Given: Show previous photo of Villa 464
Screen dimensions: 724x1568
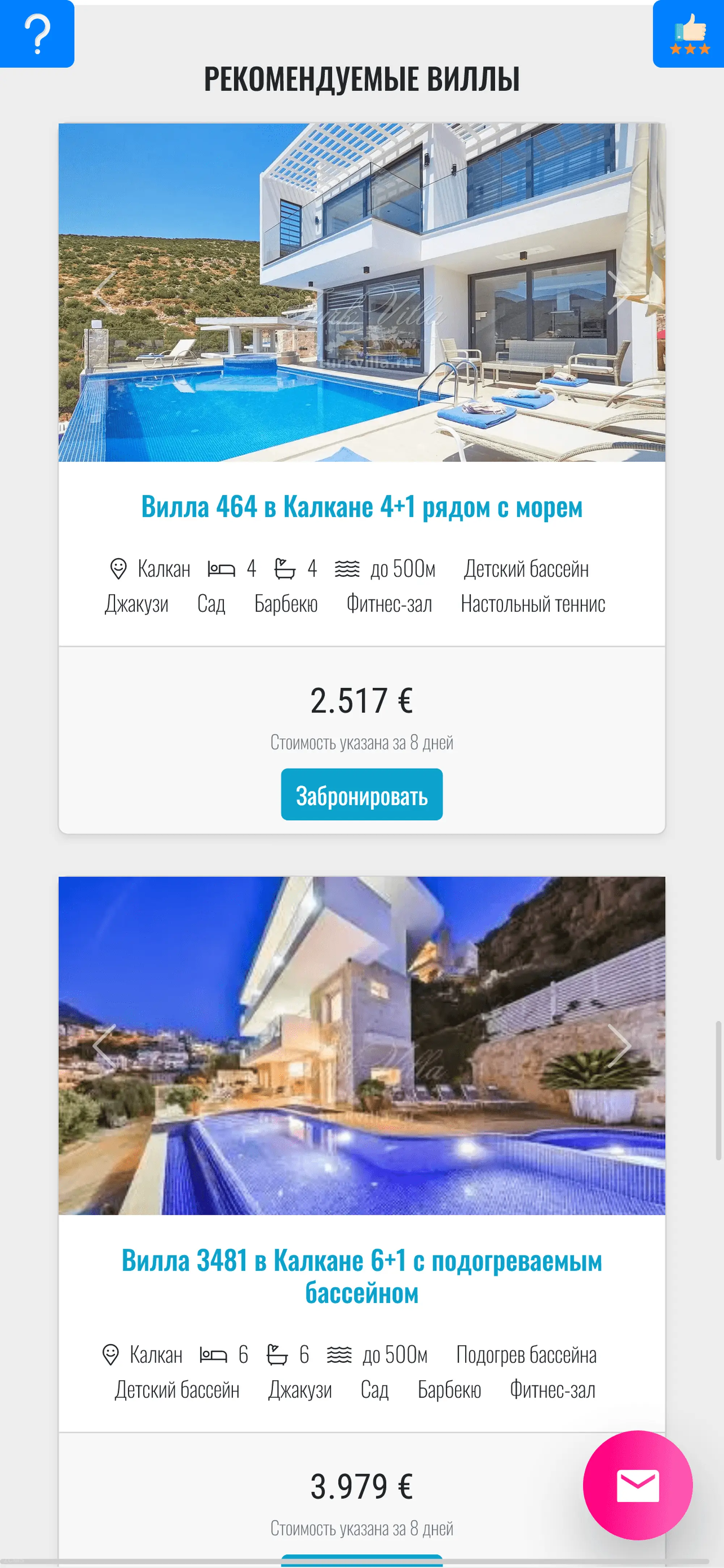Looking at the screenshot, I should tap(105, 292).
